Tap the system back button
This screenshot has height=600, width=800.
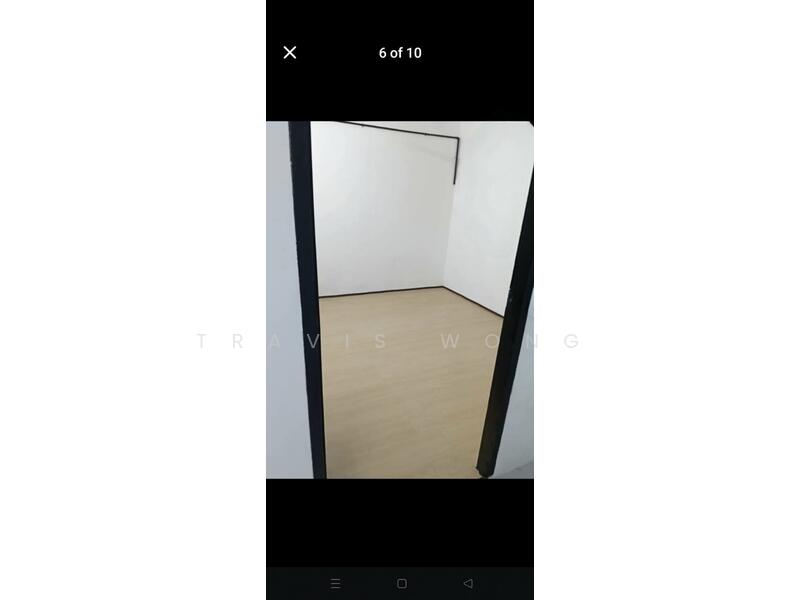coord(467,583)
